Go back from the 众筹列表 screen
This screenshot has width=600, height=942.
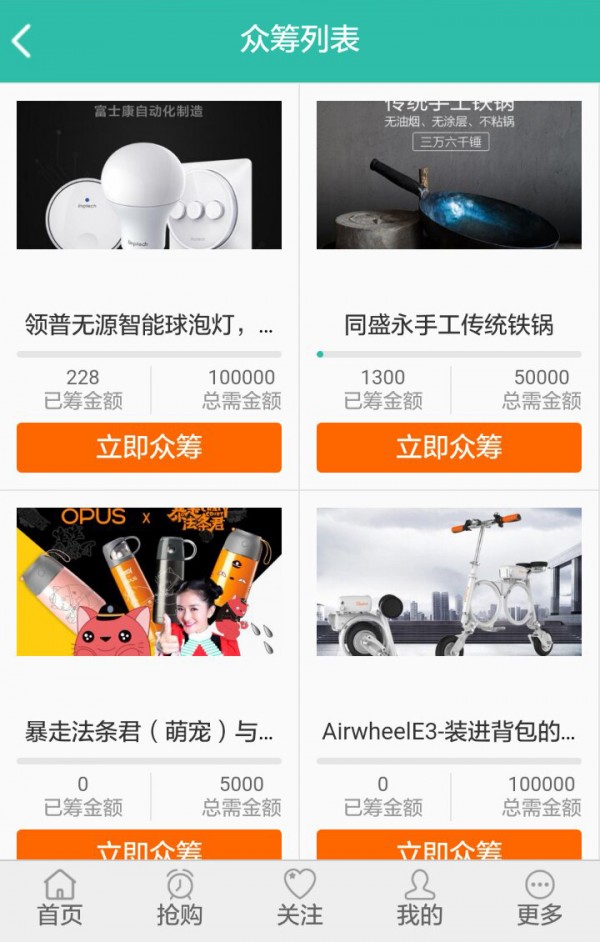22,41
